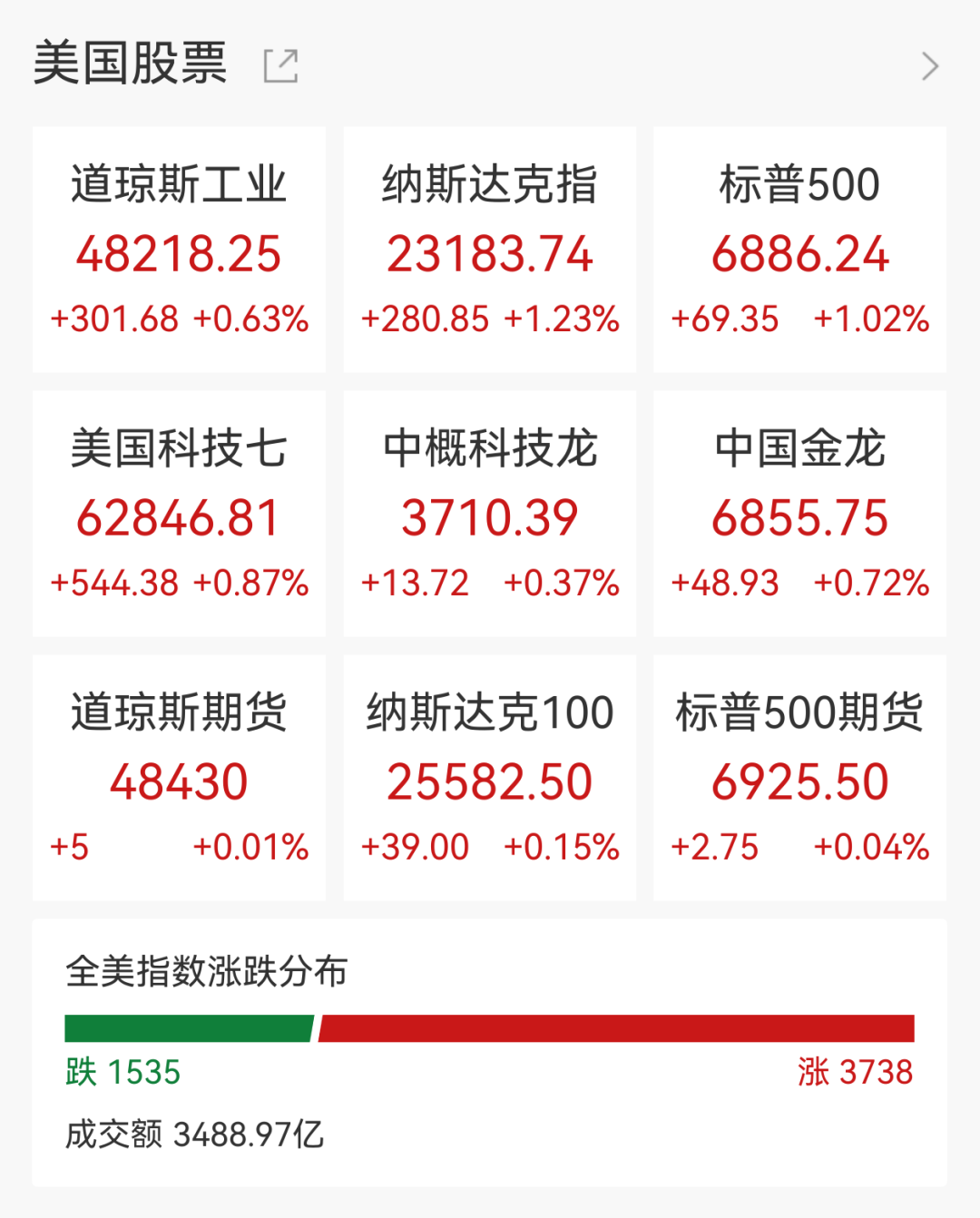Open the 全美指数涨跌分布 card

coord(490,1052)
